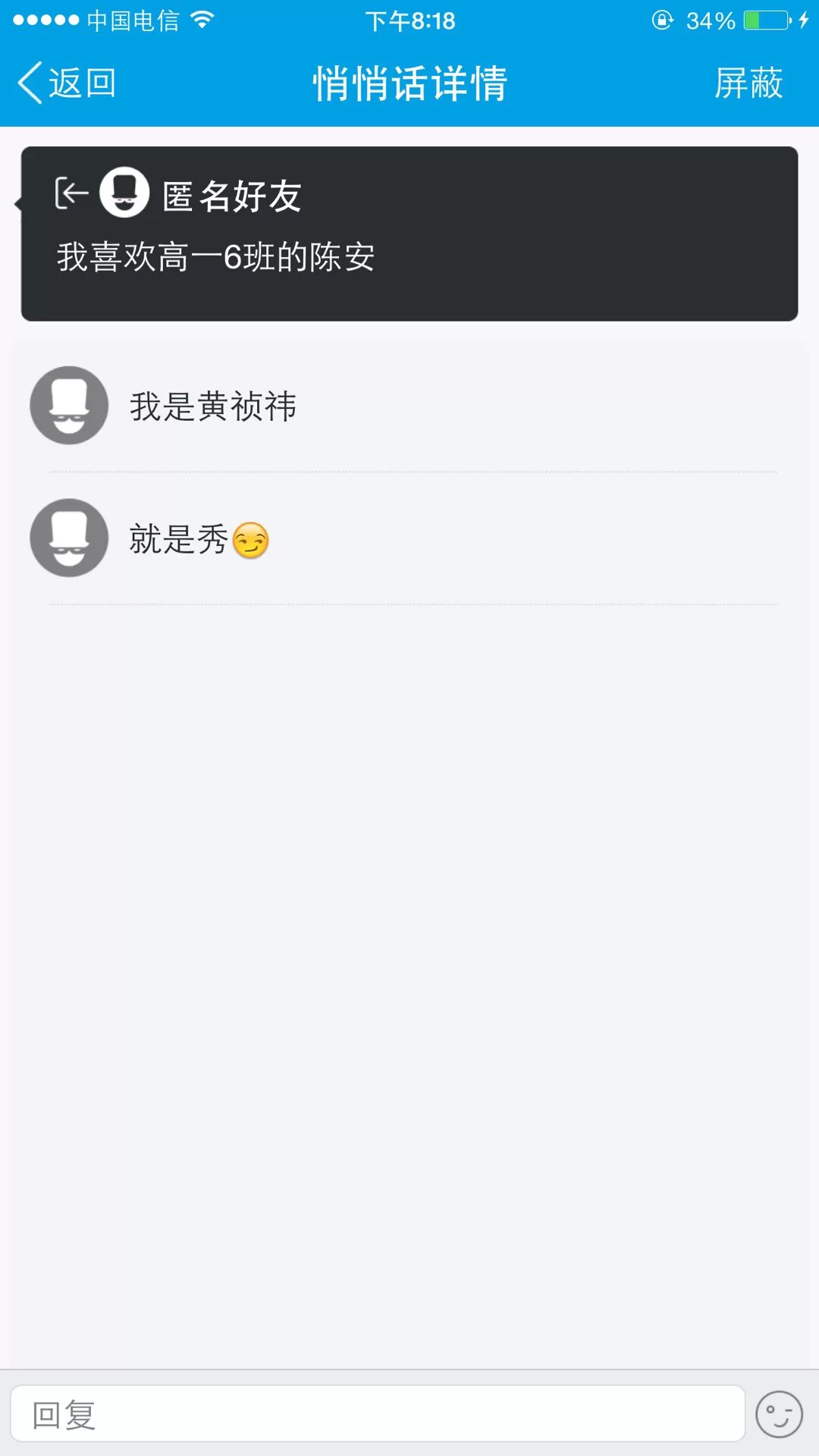The height and width of the screenshot is (1456, 819).
Task: Go back using the 返回 button
Action: (x=67, y=83)
